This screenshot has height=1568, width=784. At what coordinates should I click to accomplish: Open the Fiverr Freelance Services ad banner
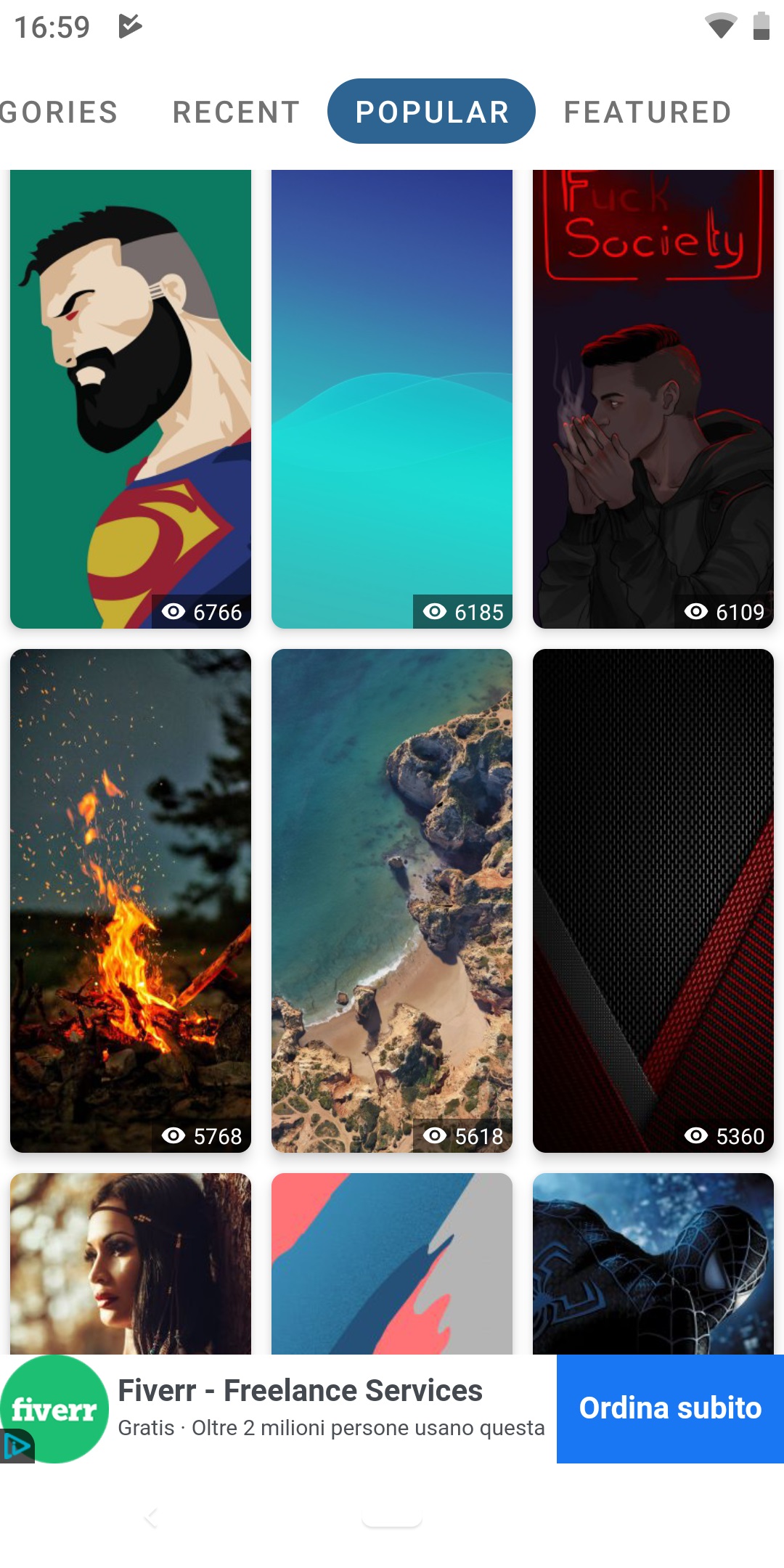[x=331, y=1409]
